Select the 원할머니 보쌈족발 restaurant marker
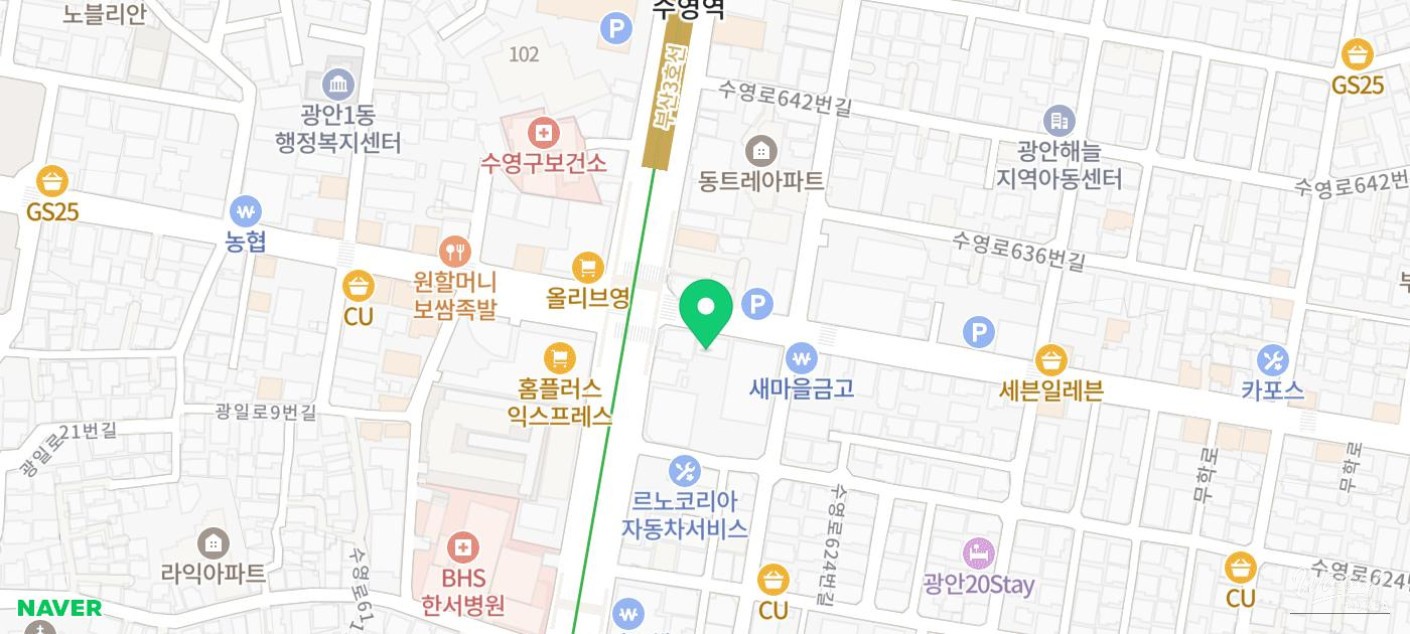This screenshot has height=634, width=1410. click(455, 252)
